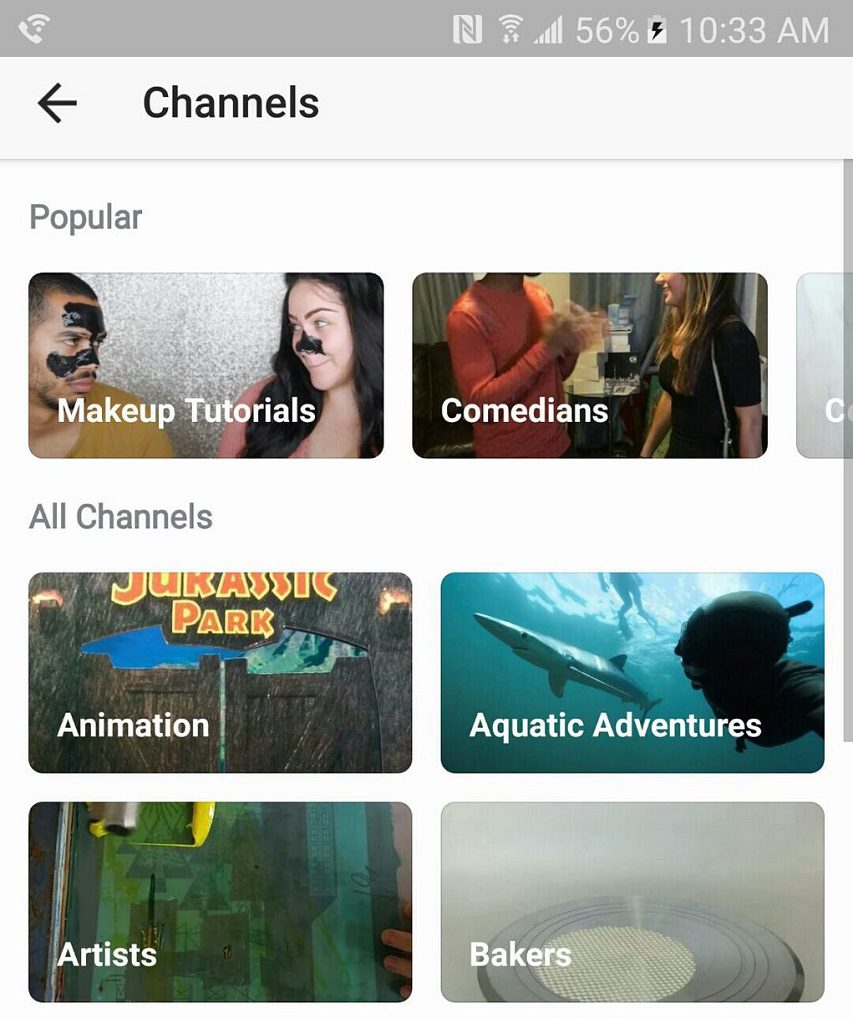Screen dimensions: 853x1018
Task: Go back from the Channels screen
Action: 57,103
